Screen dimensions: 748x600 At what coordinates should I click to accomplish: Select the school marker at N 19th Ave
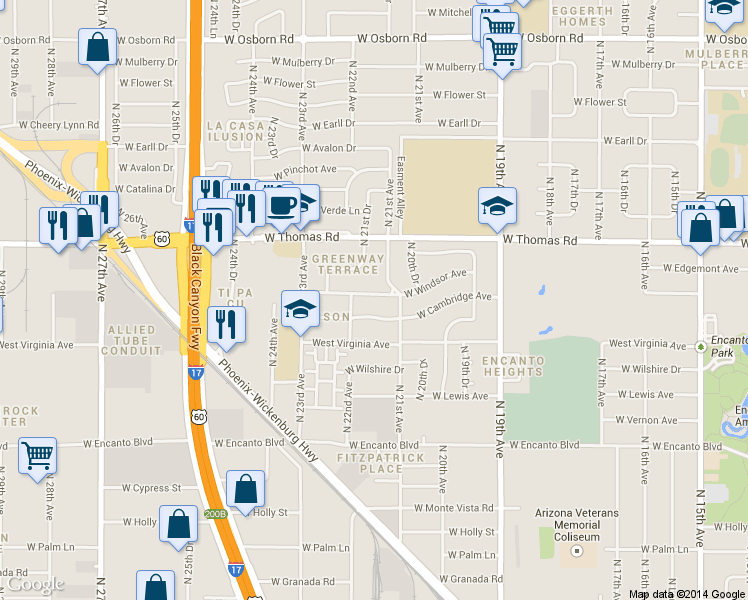click(x=497, y=209)
